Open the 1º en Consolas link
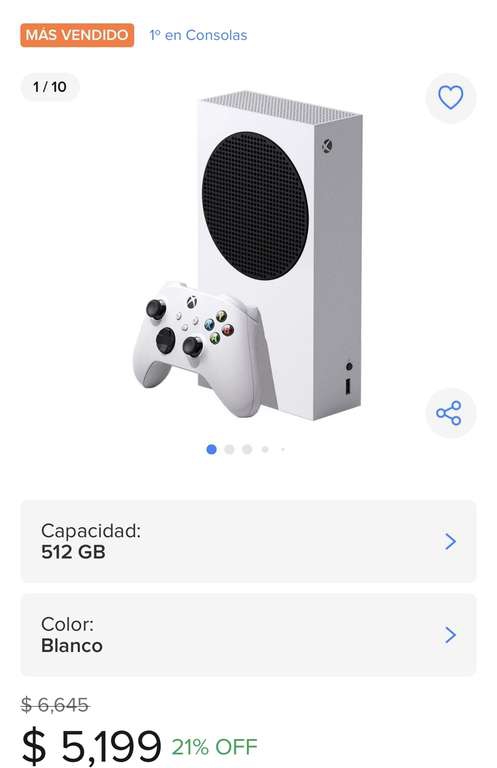497x768 pixels. 198,35
